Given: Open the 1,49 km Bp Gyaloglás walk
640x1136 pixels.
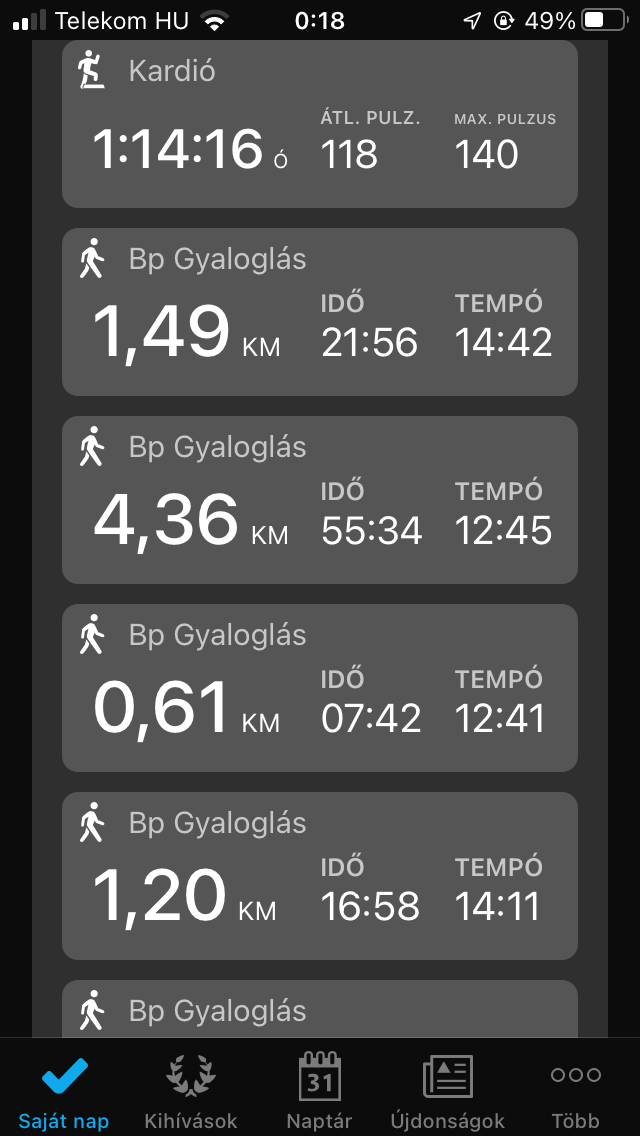Looking at the screenshot, I should tap(319, 312).
